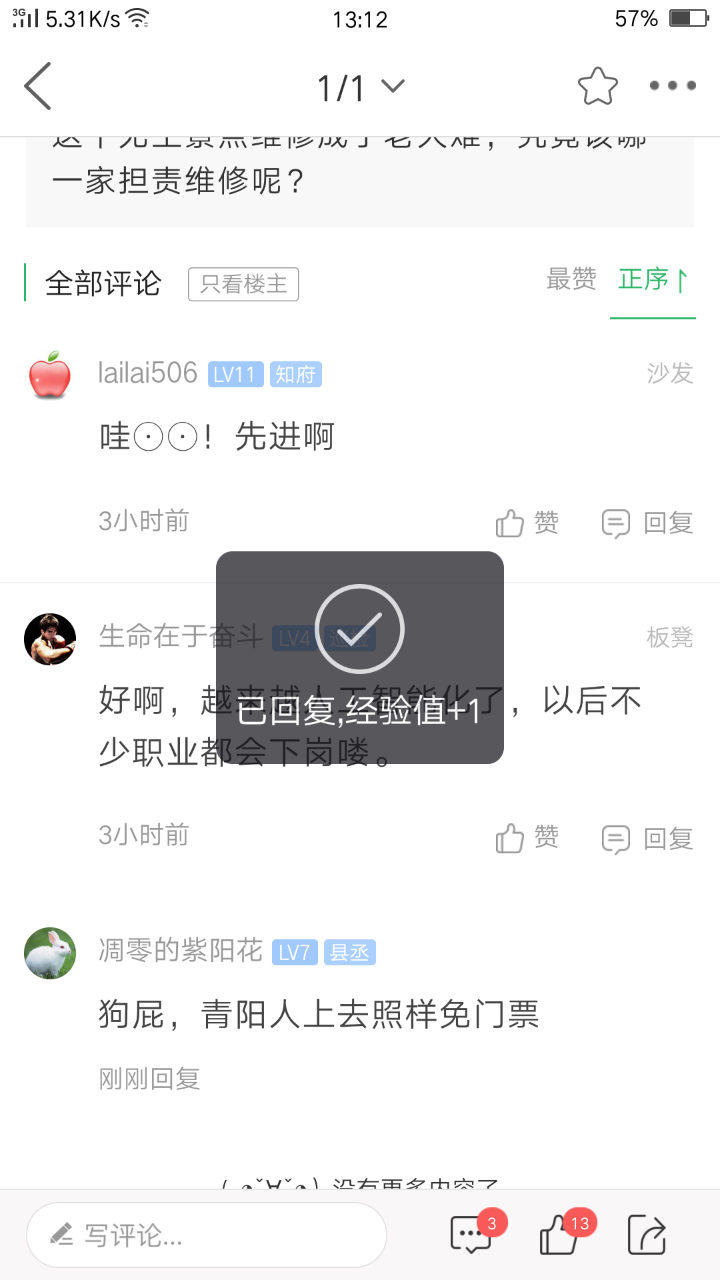Reply to 生命在于奋斗's comment
Viewport: 720px width, 1280px height.
(647, 838)
